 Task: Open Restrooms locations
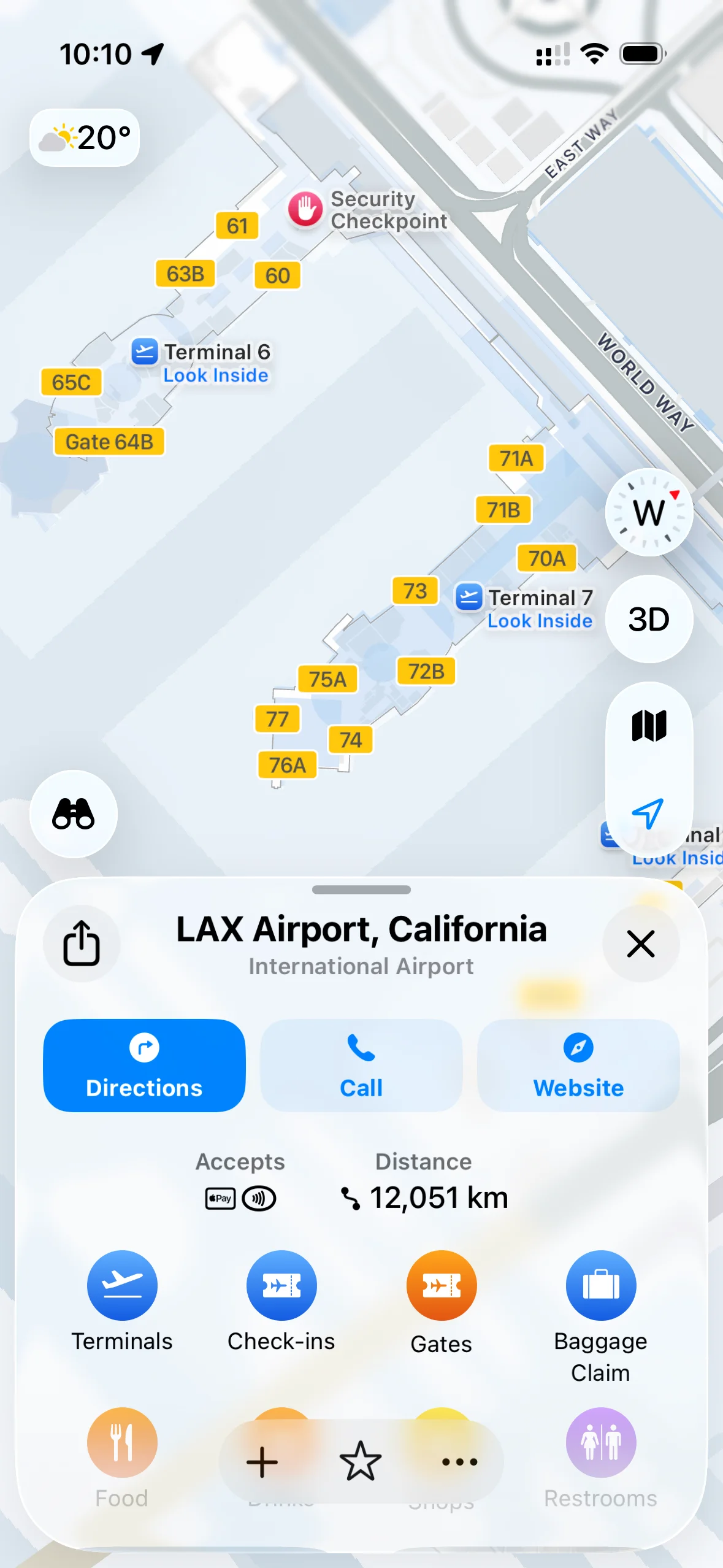pyautogui.click(x=601, y=1442)
